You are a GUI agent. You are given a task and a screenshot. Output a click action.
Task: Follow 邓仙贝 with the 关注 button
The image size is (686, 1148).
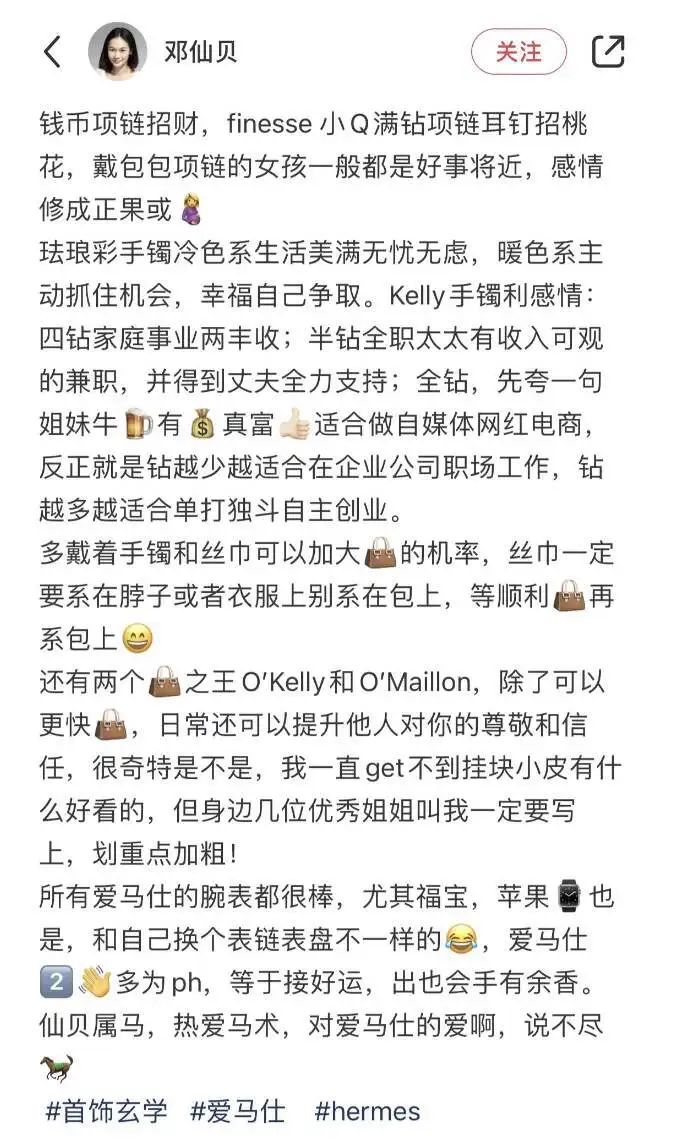[518, 52]
